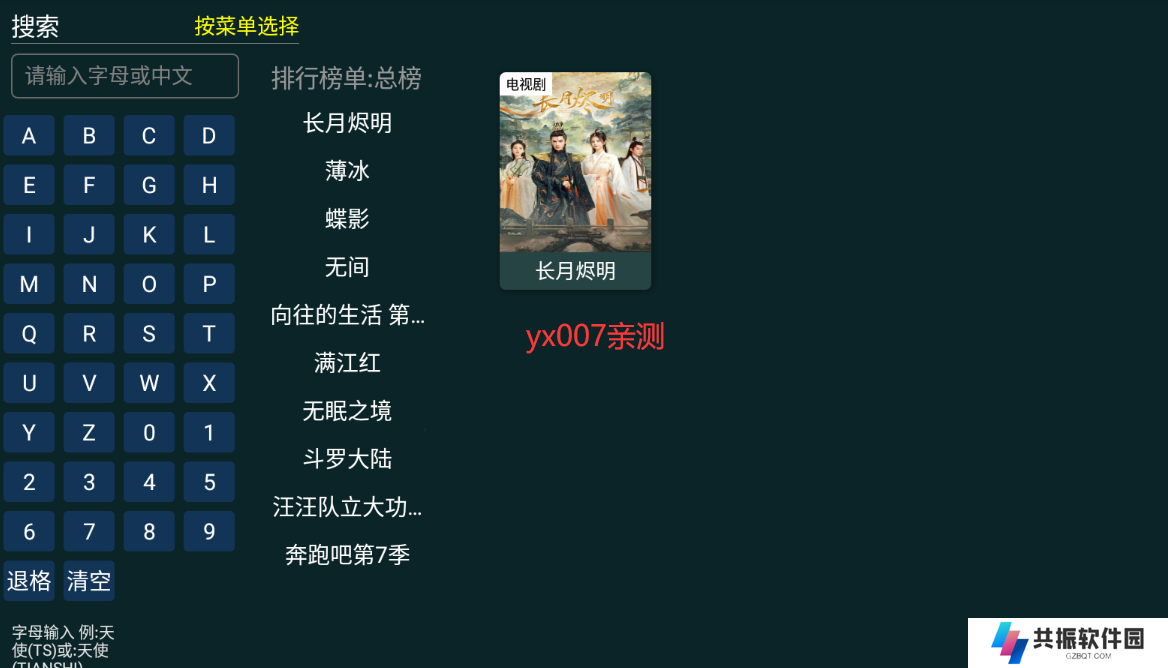Screen dimensions: 1168x668
Task: Tap the letter T key
Action: coord(209,334)
